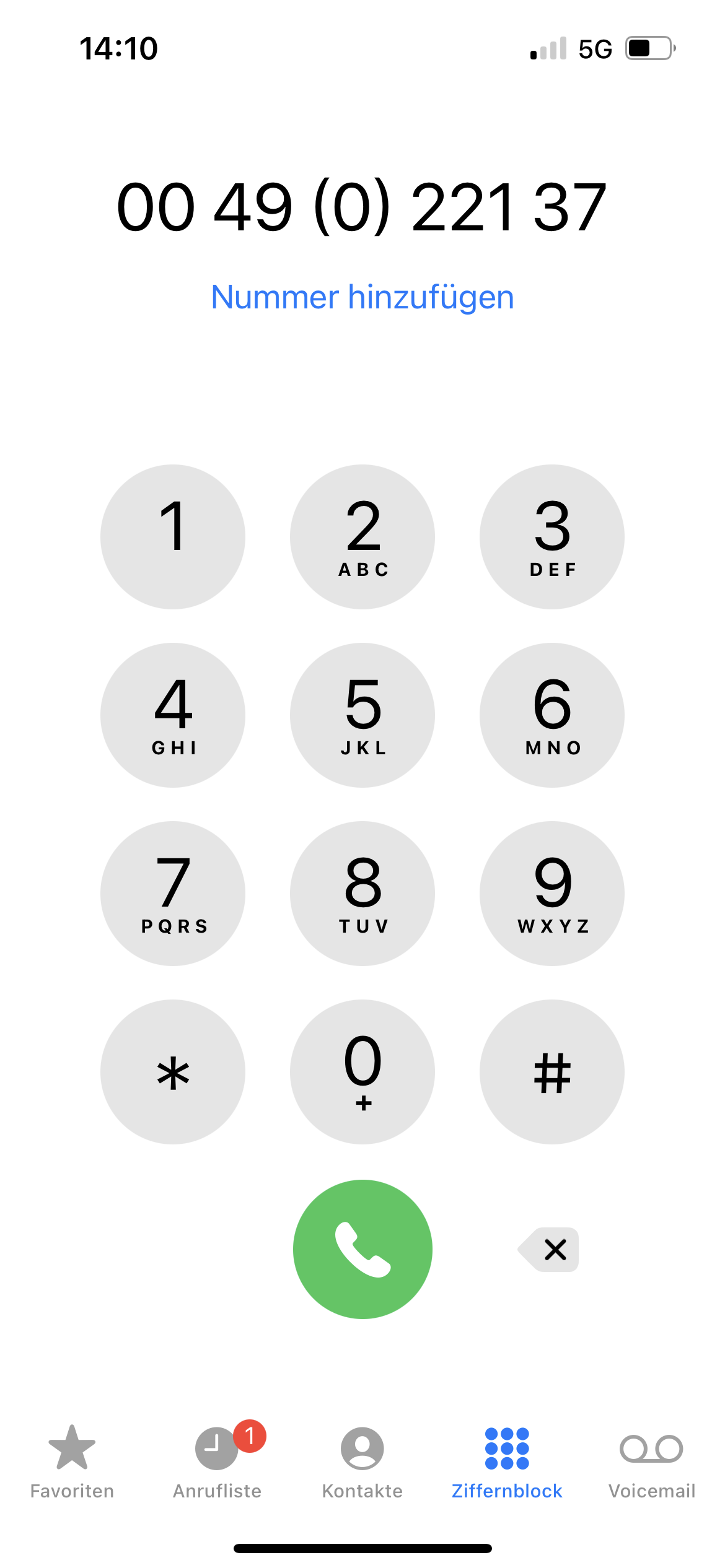Screen dimensions: 725x1568
Task: Tap the hash (#) key
Action: coord(552,1072)
